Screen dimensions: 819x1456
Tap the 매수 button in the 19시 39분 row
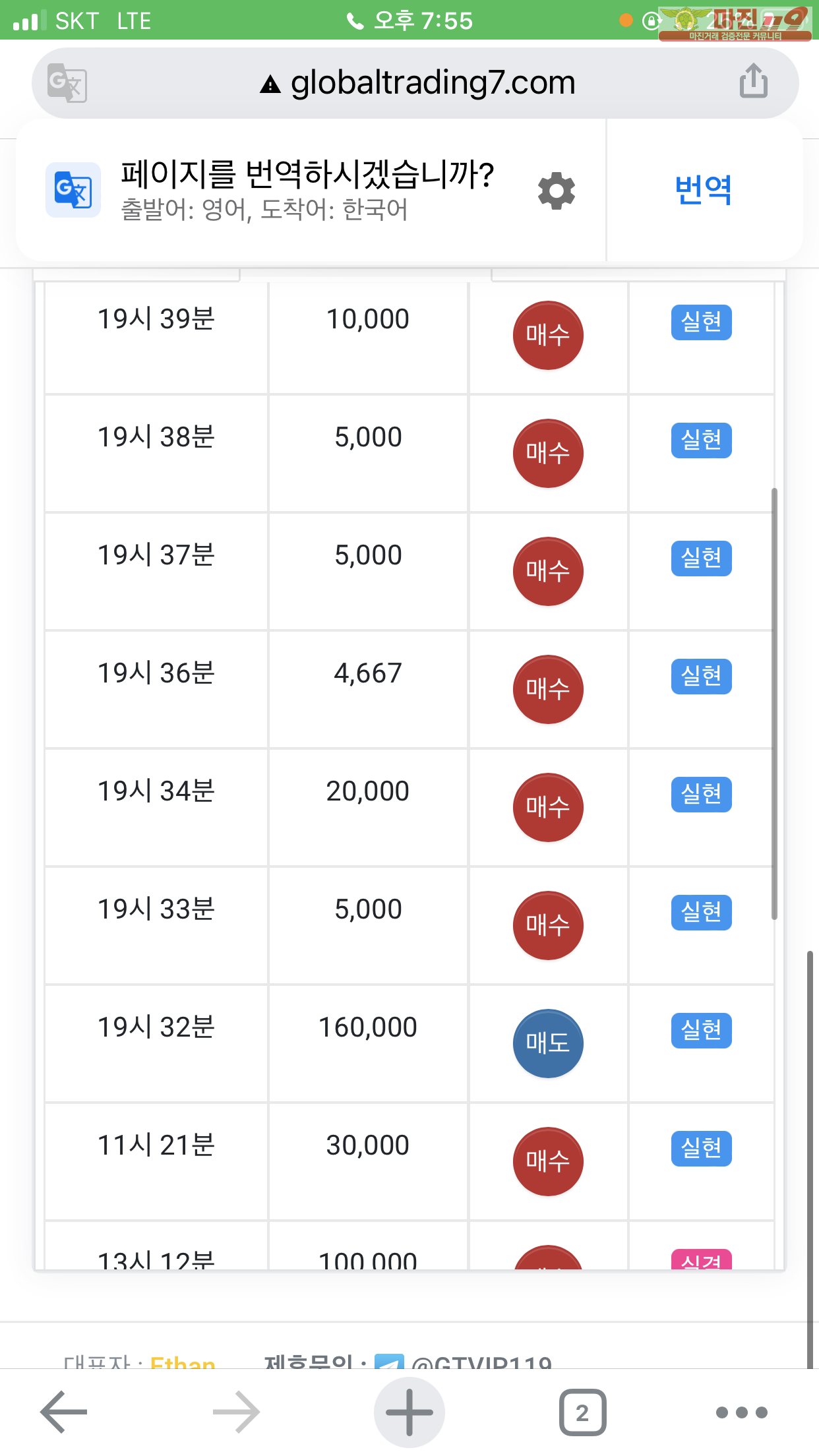coord(548,335)
